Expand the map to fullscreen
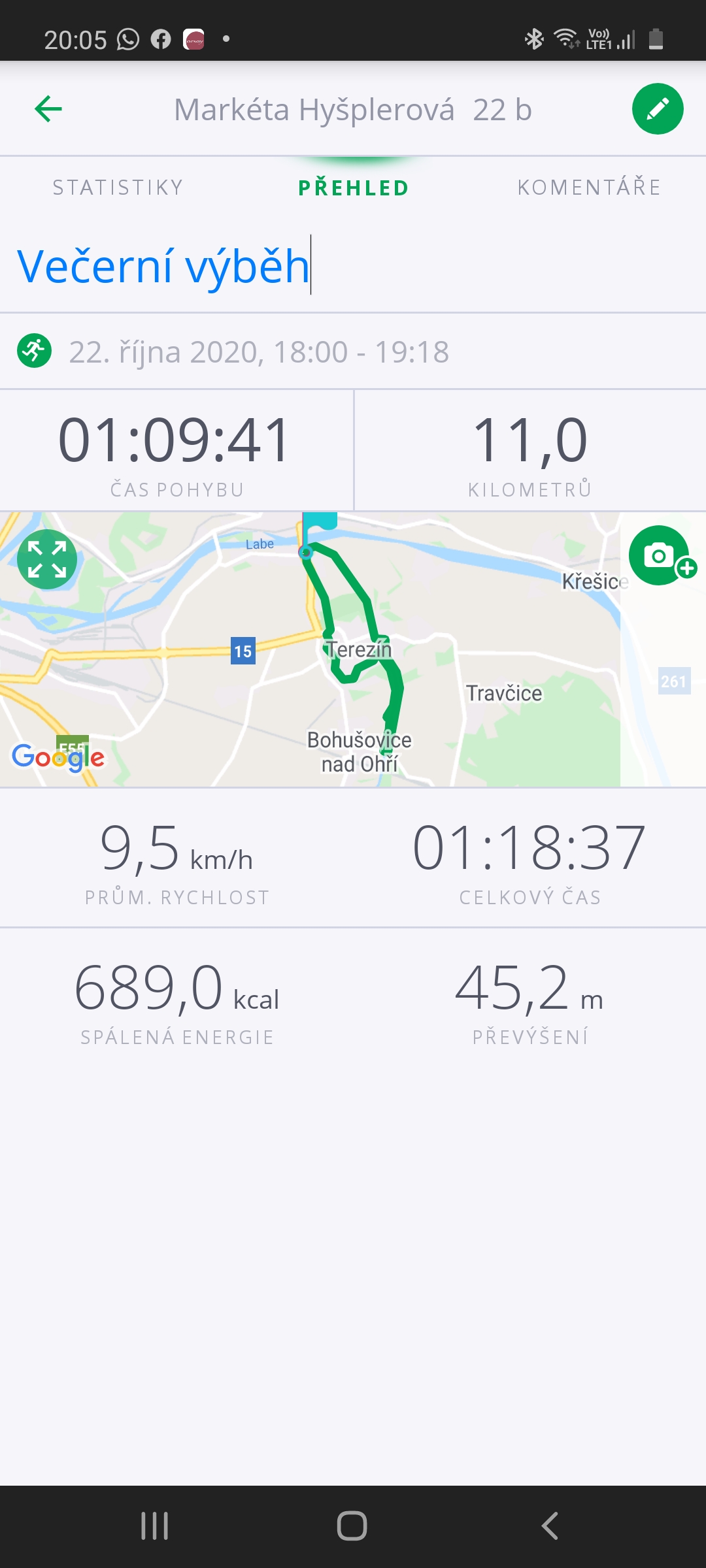Screen dimensions: 706x1568 [x=47, y=559]
